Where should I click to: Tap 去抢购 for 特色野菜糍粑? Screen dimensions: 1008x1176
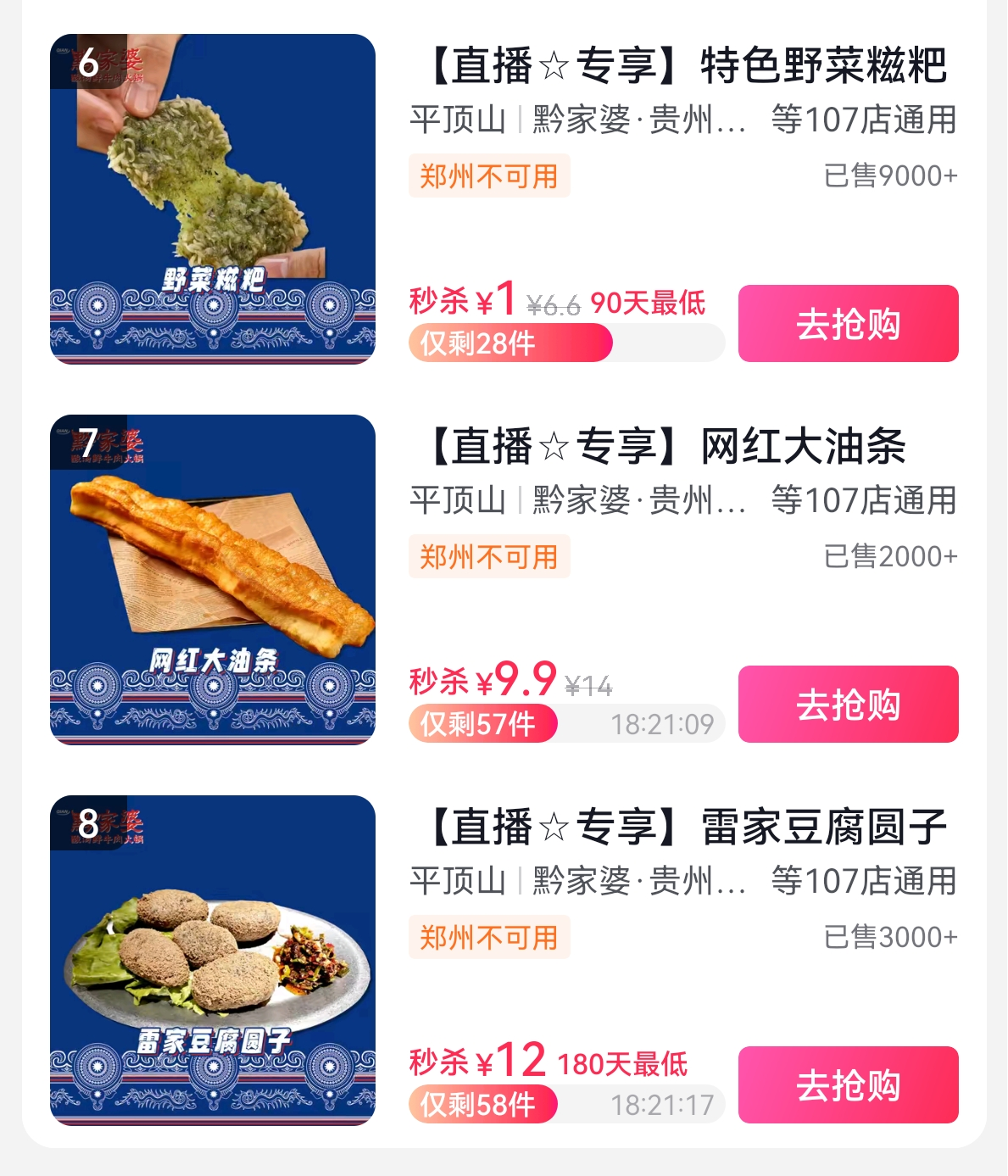848,324
